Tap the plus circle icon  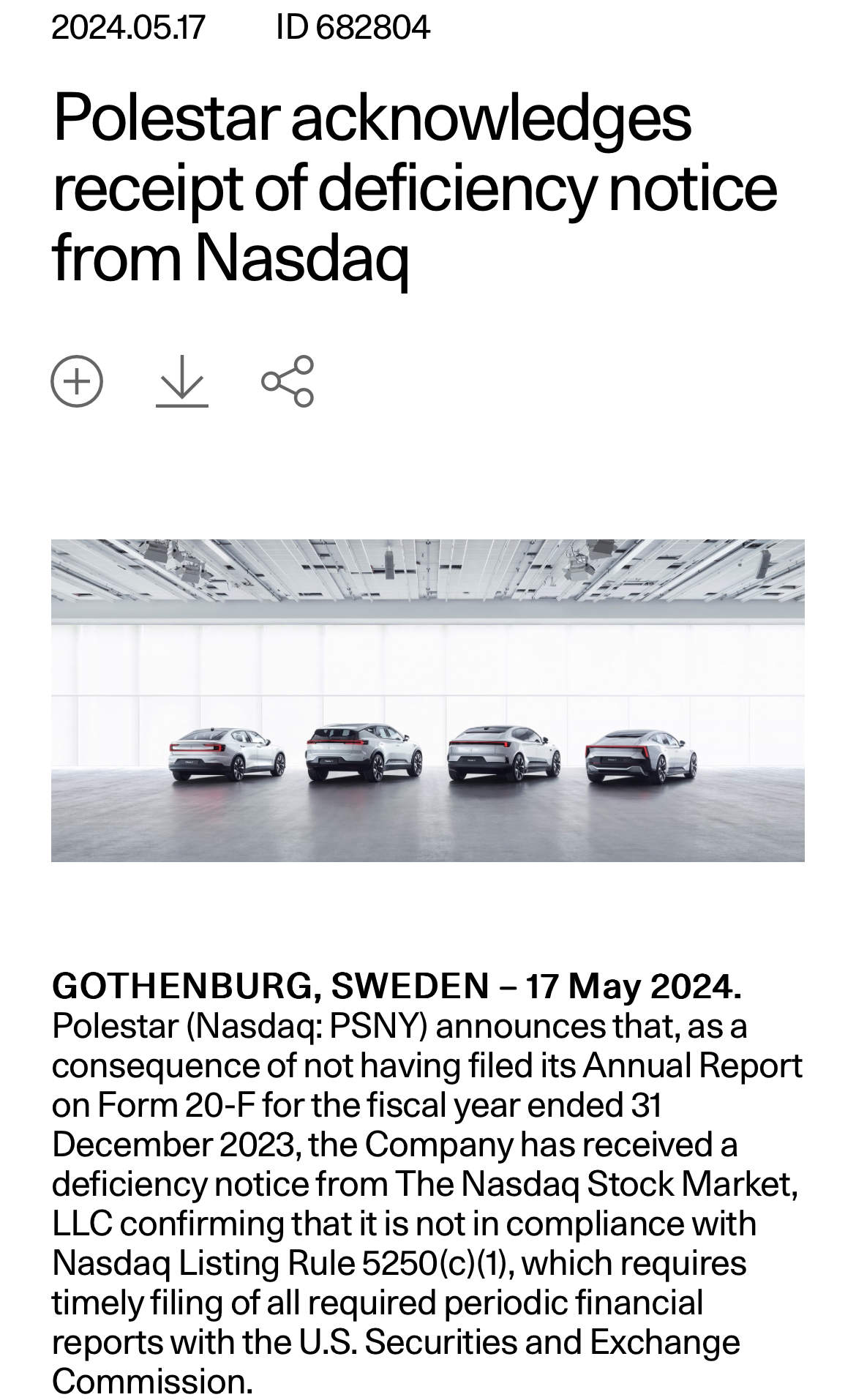point(77,381)
